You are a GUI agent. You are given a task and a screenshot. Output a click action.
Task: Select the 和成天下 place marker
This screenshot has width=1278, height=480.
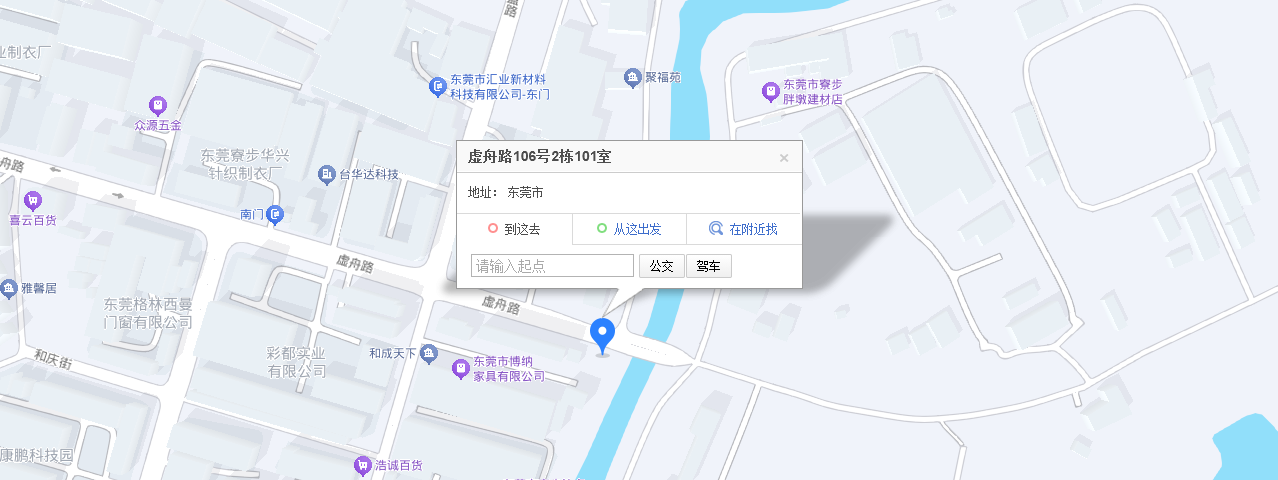point(429,353)
